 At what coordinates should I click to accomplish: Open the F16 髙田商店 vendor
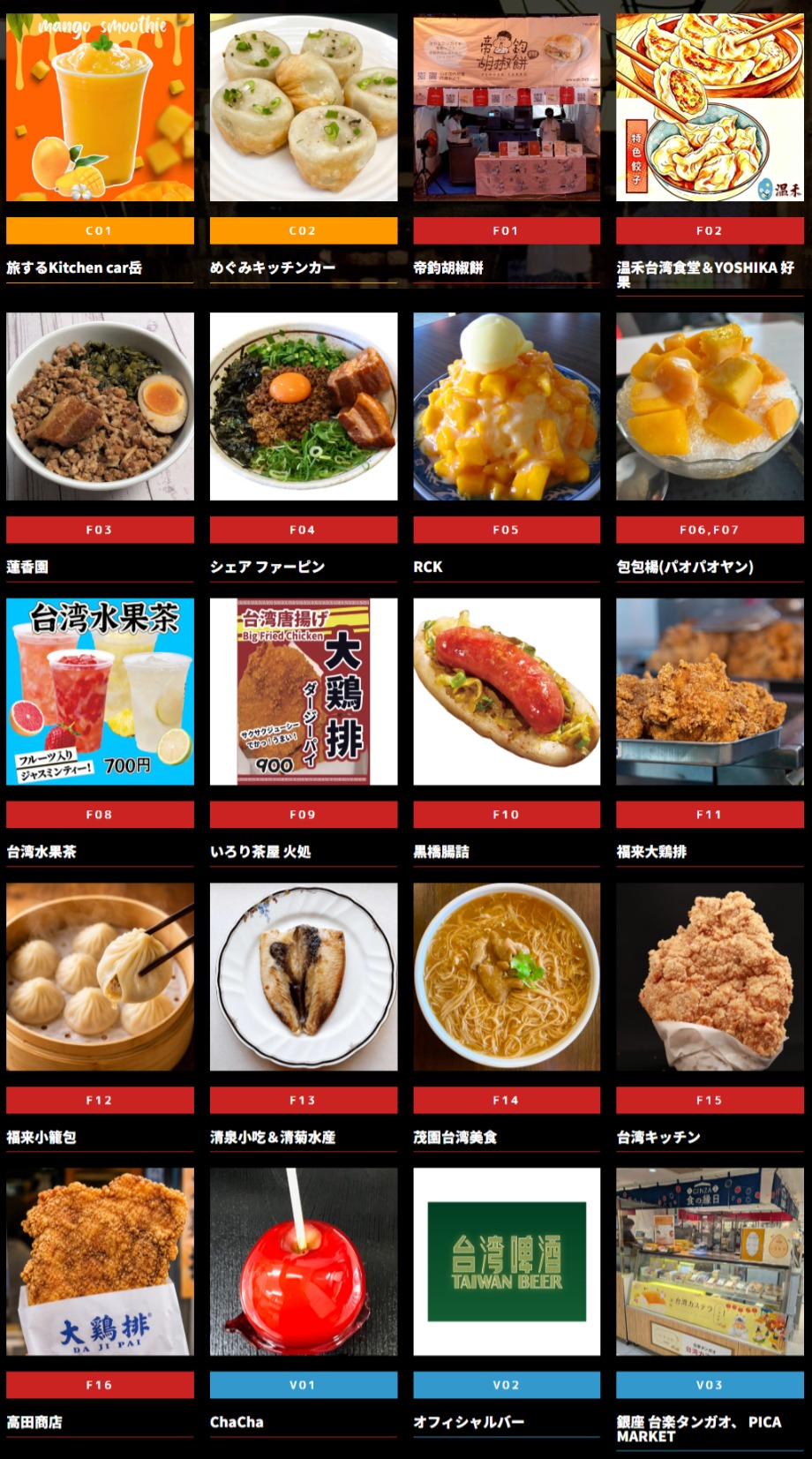(x=100, y=1303)
